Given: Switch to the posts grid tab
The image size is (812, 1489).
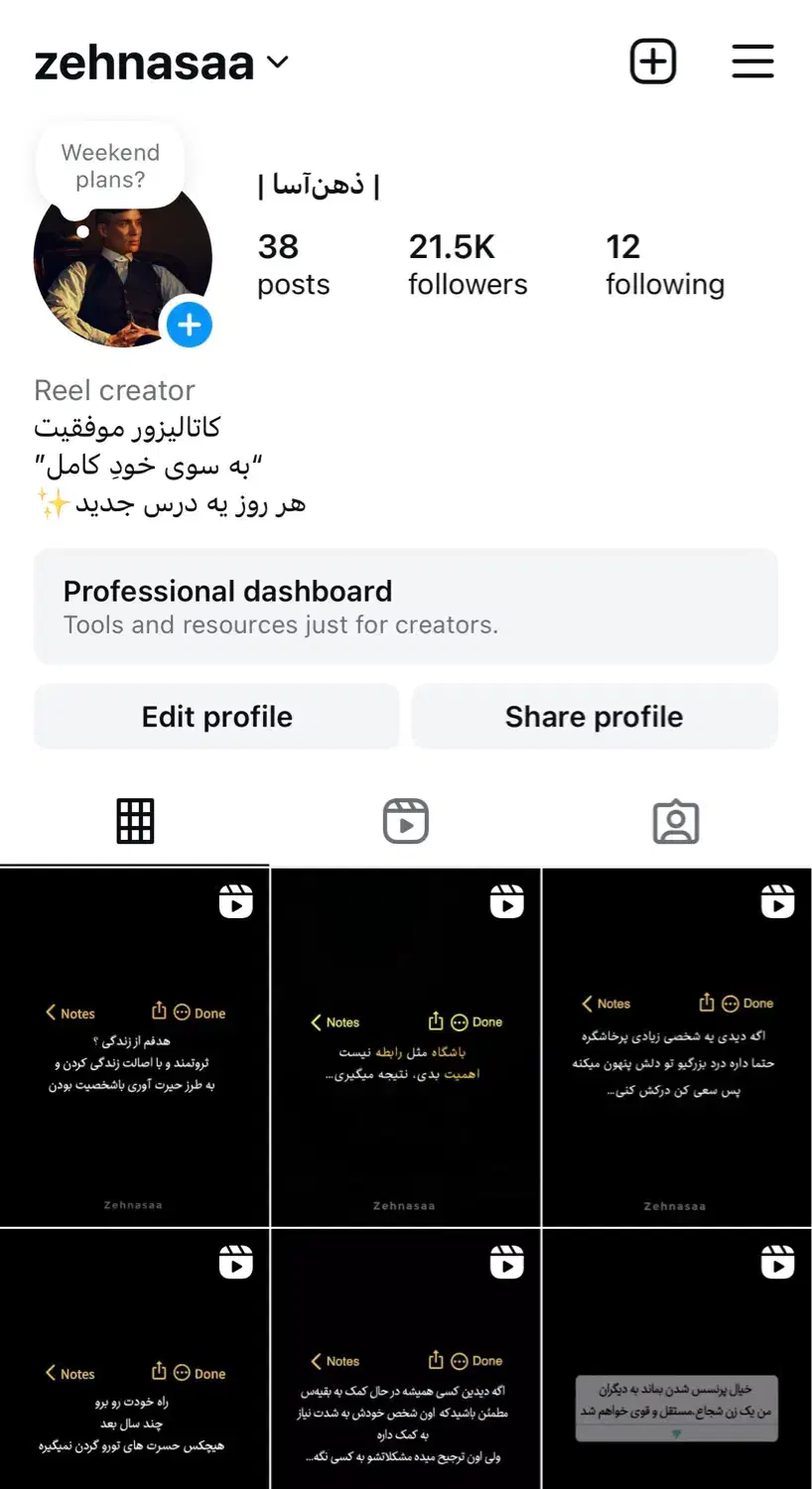Looking at the screenshot, I should click(x=135, y=821).
